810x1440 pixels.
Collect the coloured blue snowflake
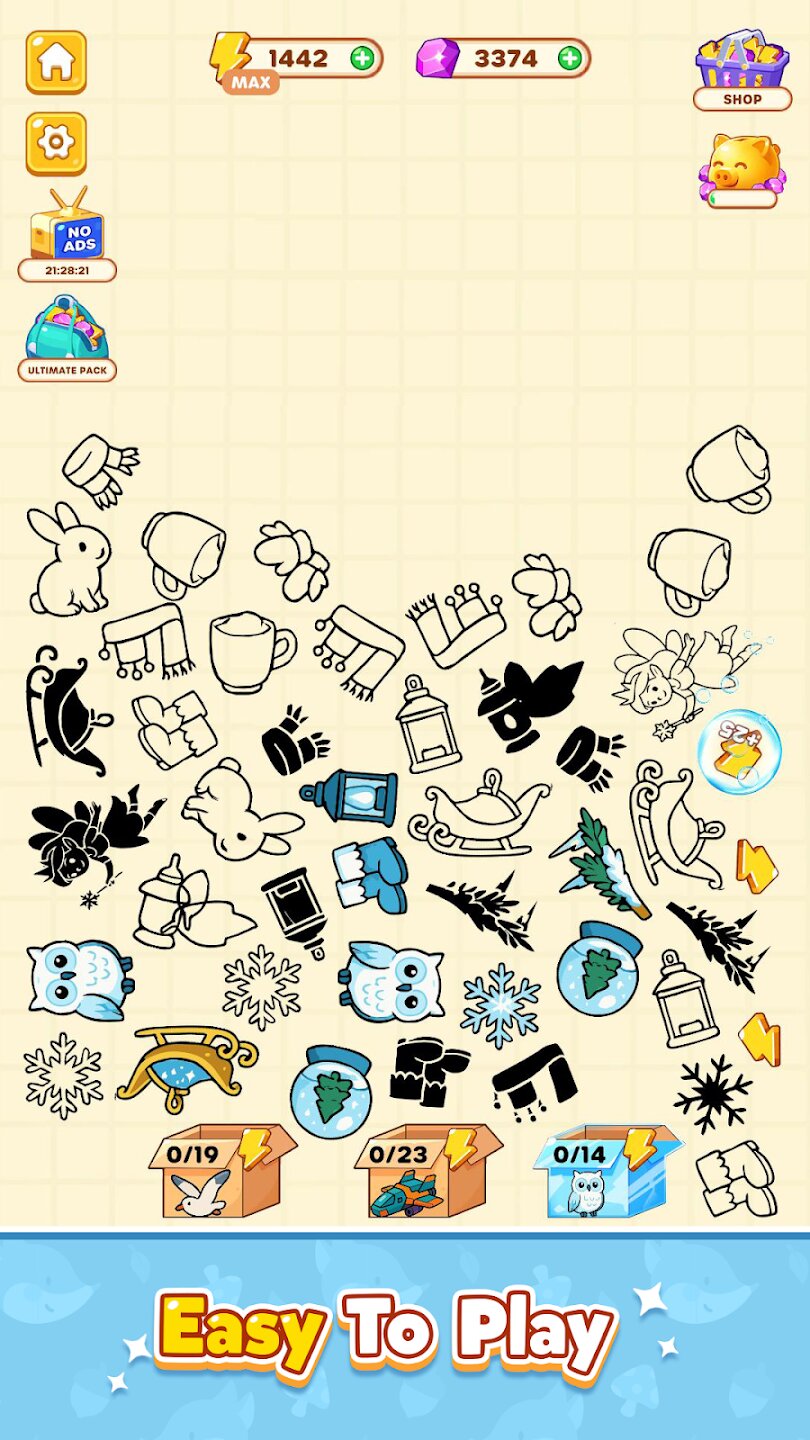point(500,1005)
